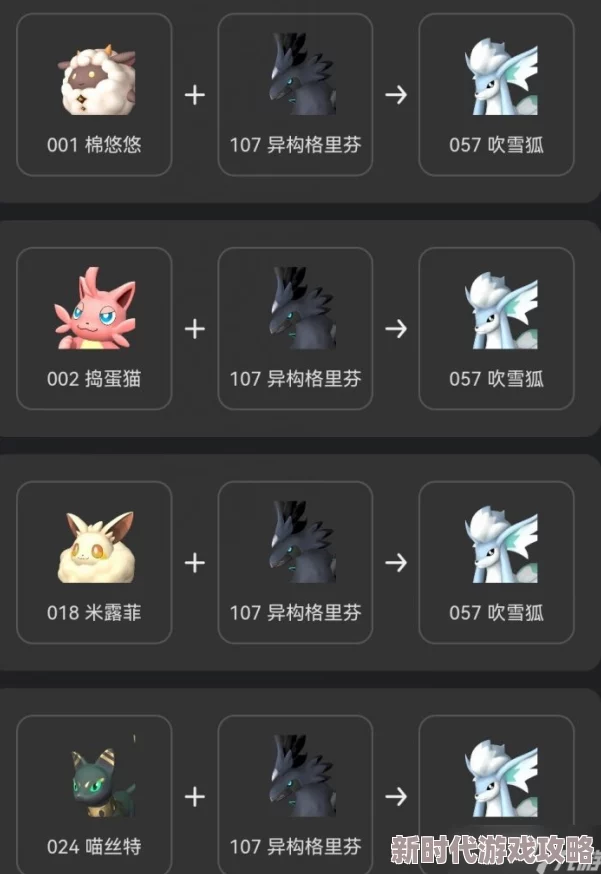Select 异构格里芬 card beside 米露菲
Image resolution: width=601 pixels, height=874 pixels.
click(295, 562)
